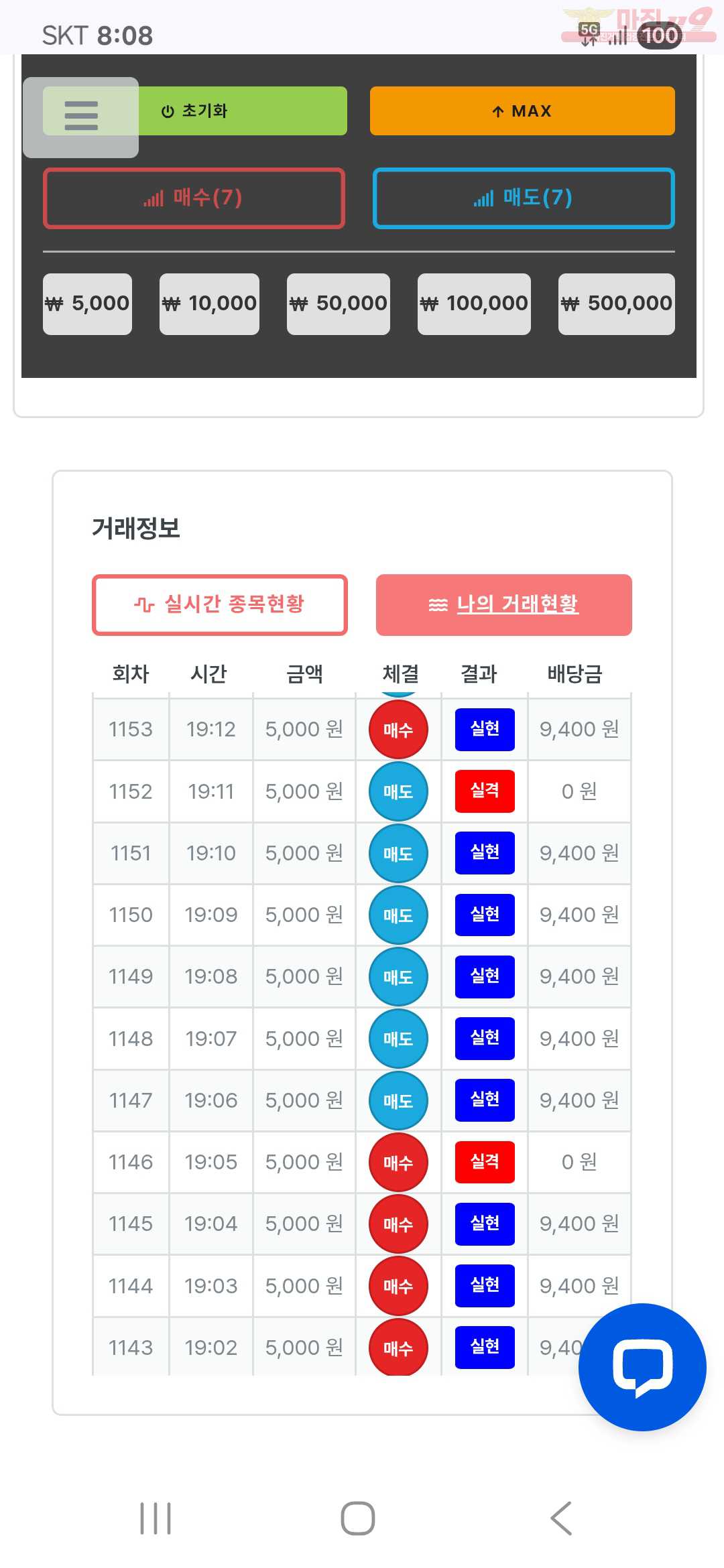
Task: Switch to 나의 거래현황 tab
Action: pos(504,604)
